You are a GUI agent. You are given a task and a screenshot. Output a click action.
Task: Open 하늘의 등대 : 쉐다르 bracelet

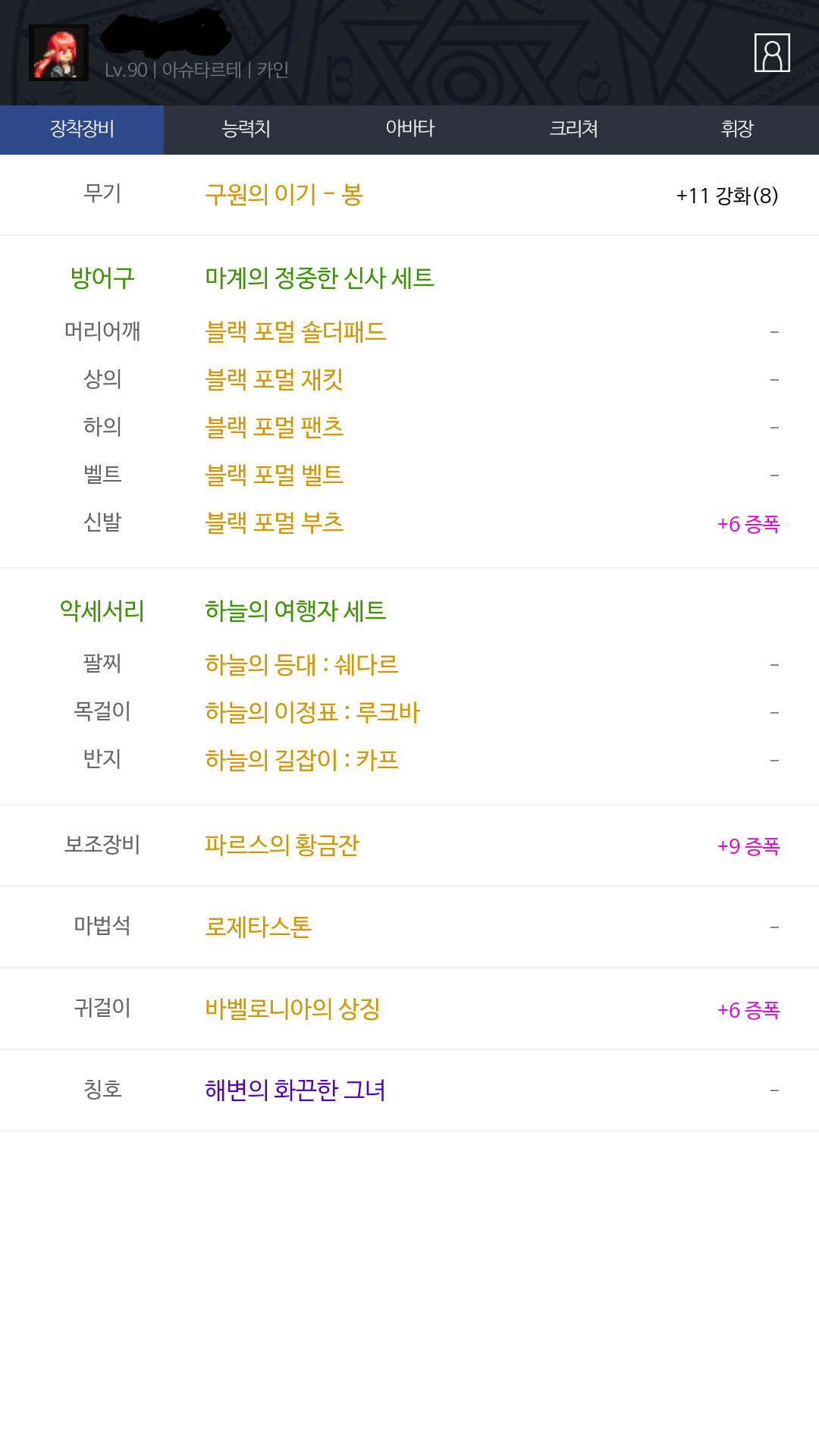(302, 665)
